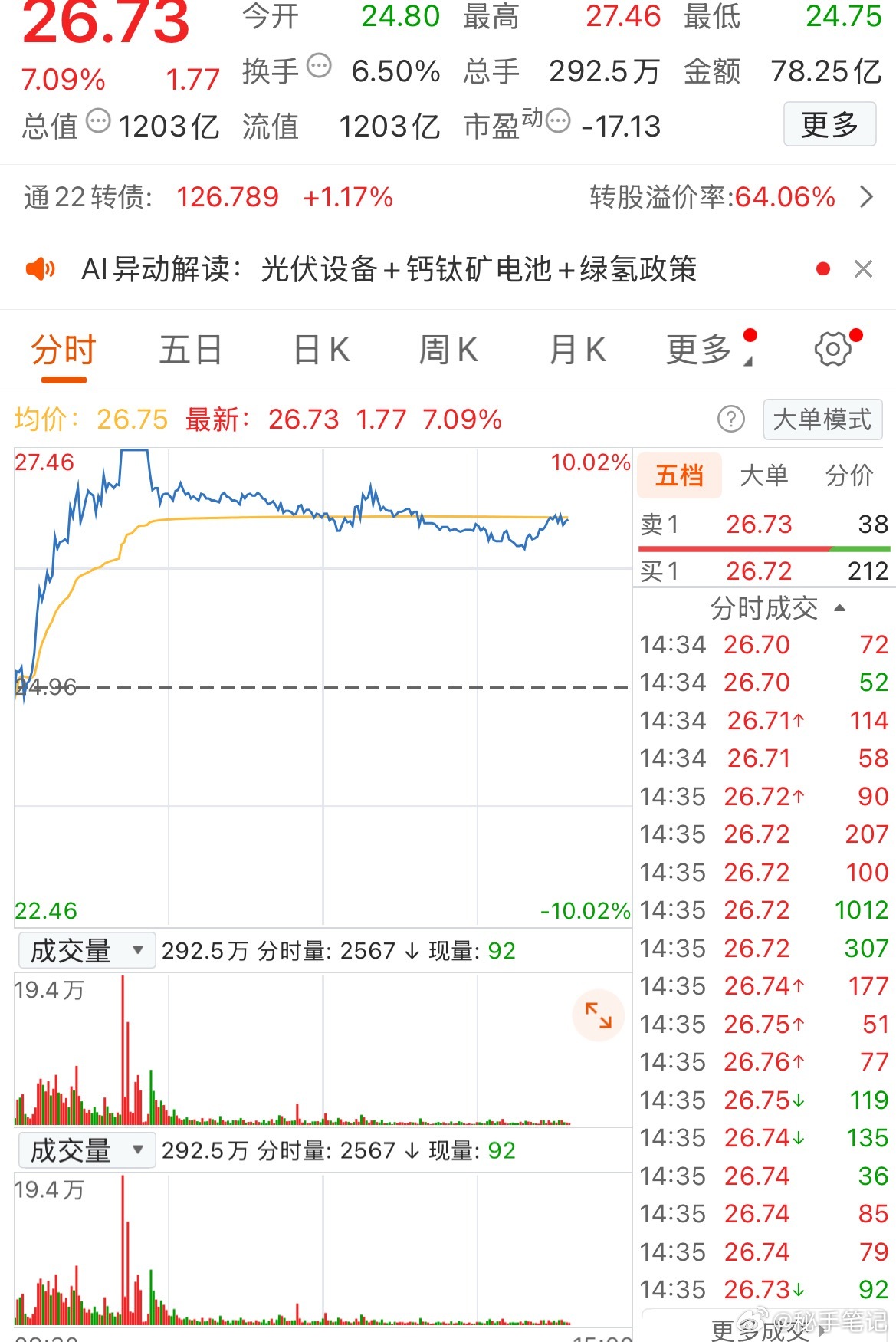Switch to the 大单 order panel tab

[764, 475]
